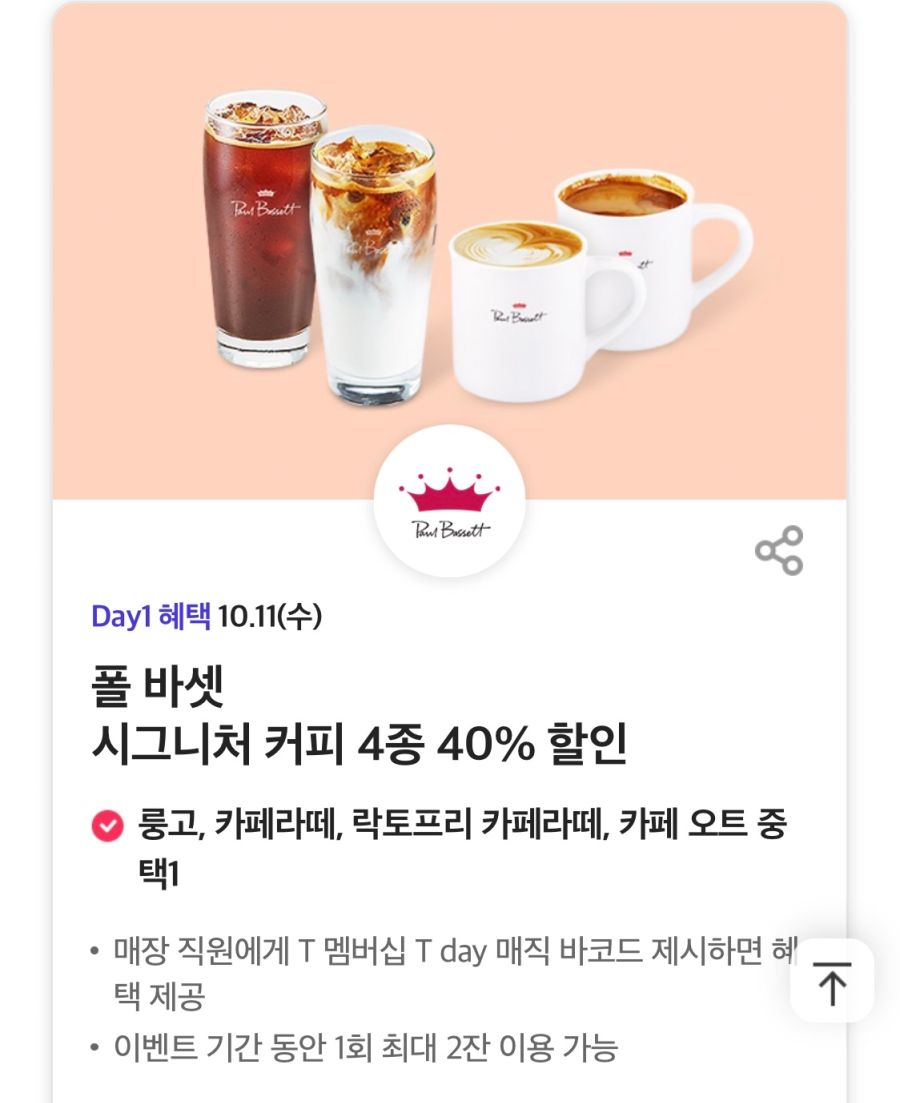The height and width of the screenshot is (1103, 900).
Task: Collapse the coffee selection description
Action: pyautogui.click(x=450, y=850)
